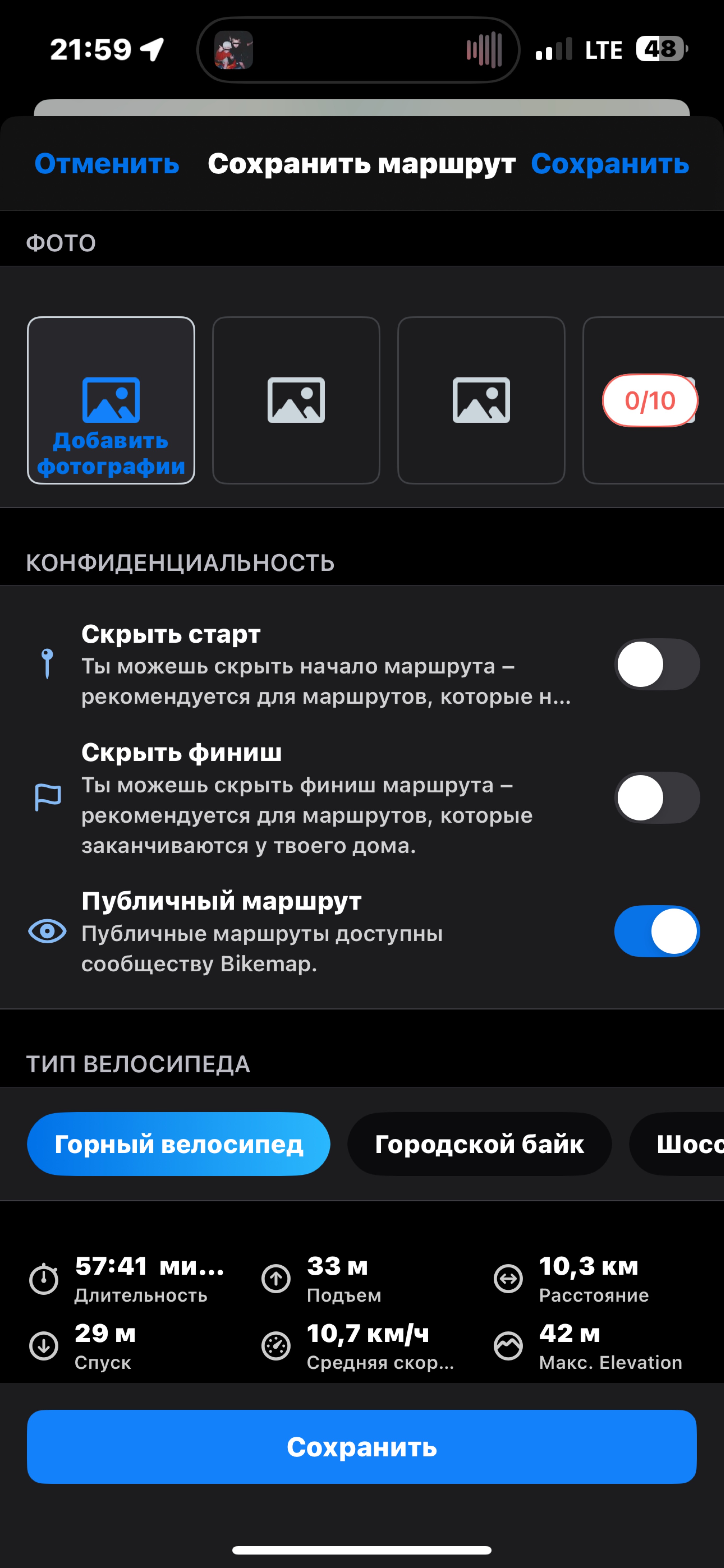The image size is (724, 1568).
Task: Tap the large blue Сохранить button
Action: point(362,1446)
